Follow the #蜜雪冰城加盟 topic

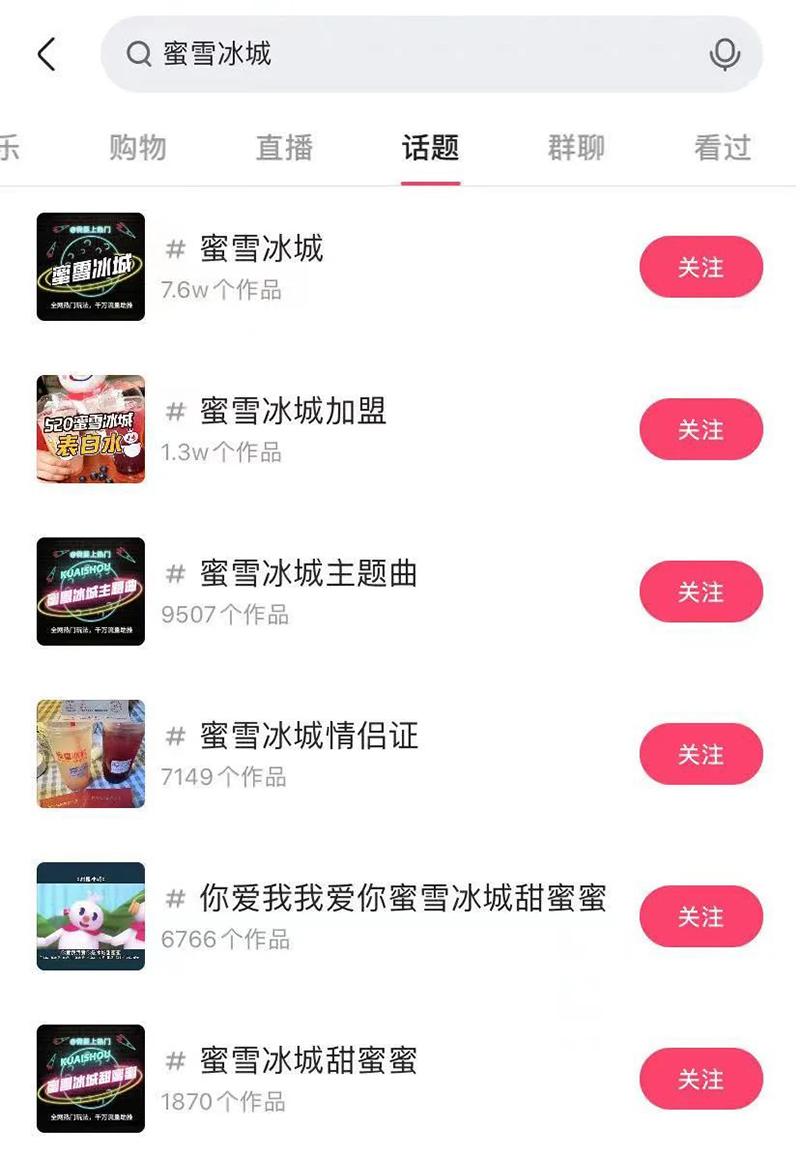[x=700, y=429]
